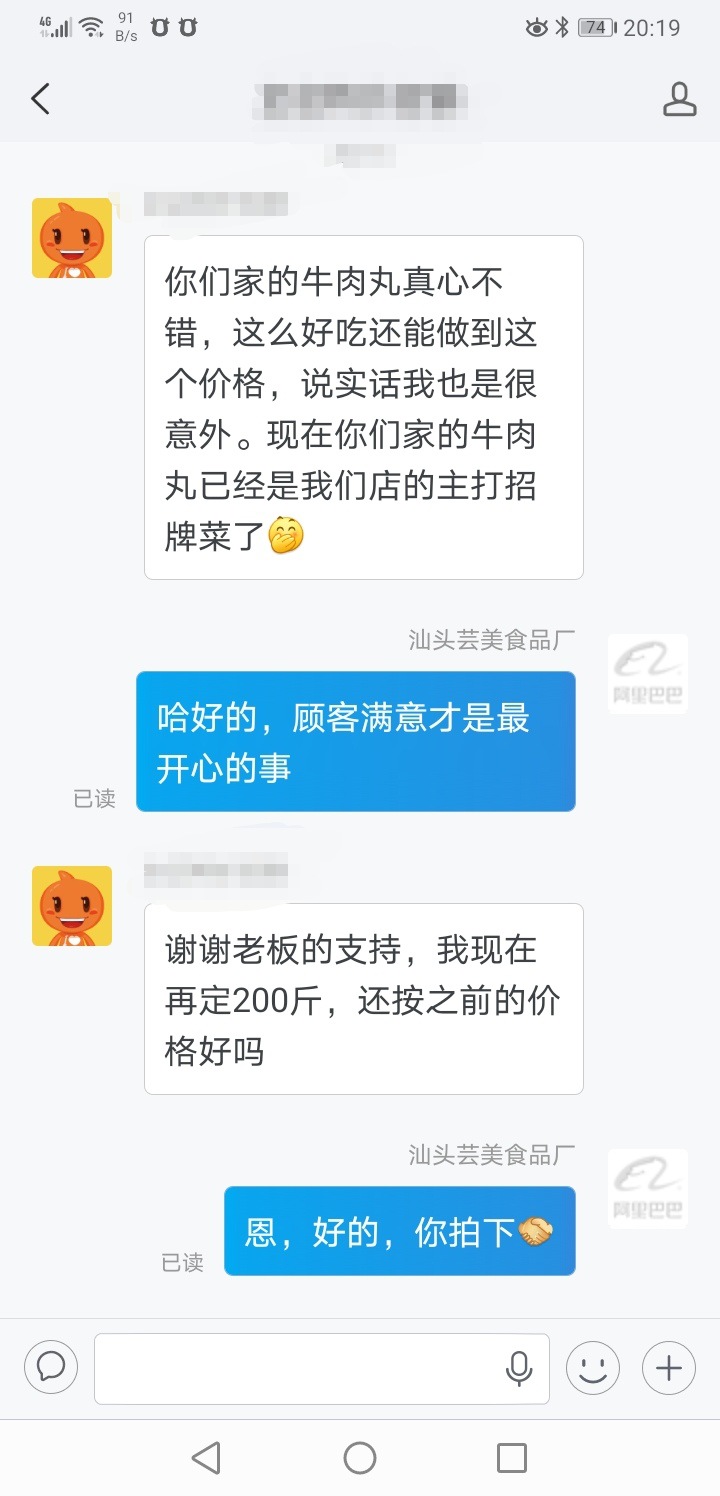Open 汕头芸美食品厂 avatar beside 哈好的 reply
The width and height of the screenshot is (720, 1496).
648,674
